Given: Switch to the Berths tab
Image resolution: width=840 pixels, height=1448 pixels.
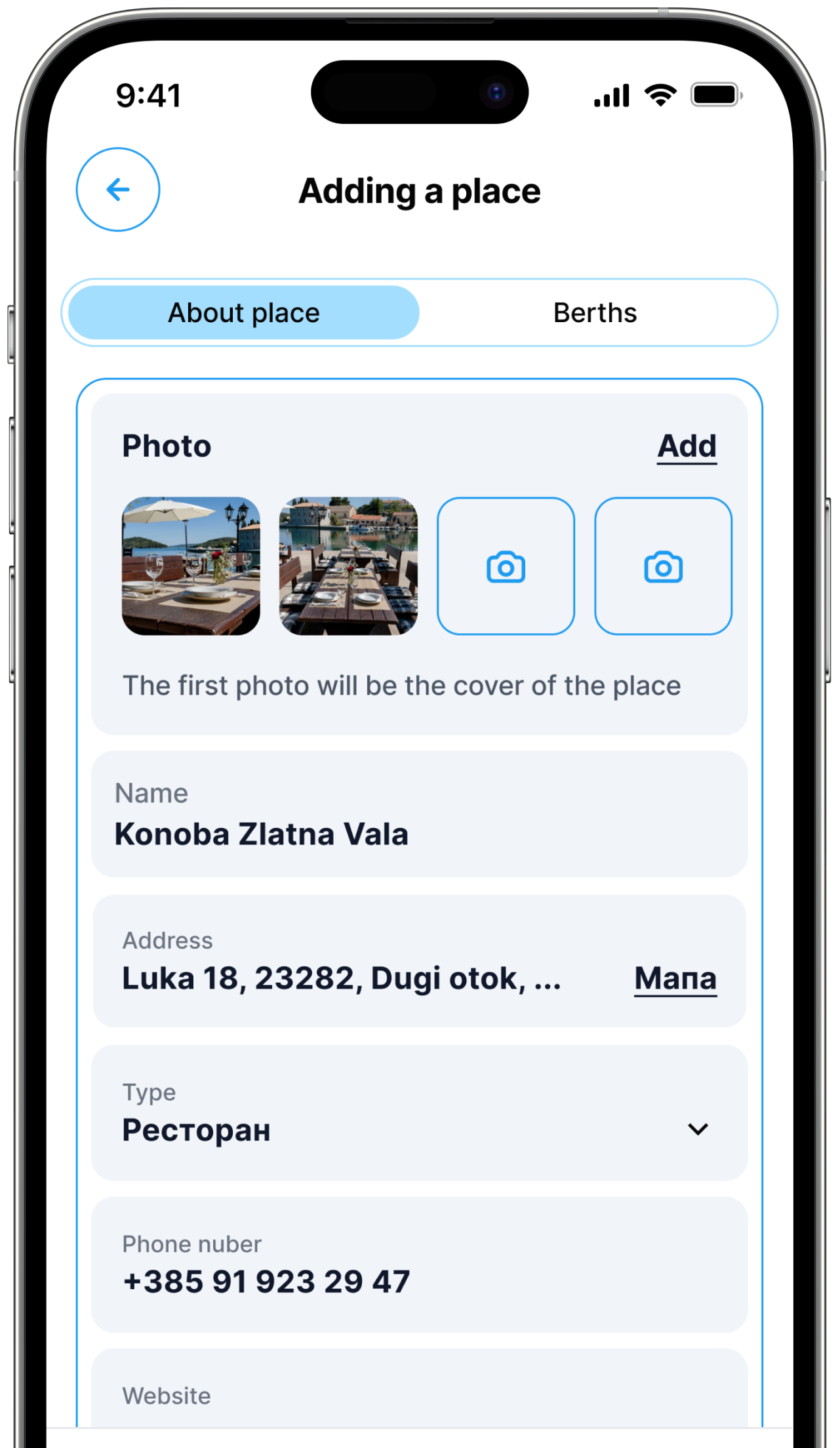Looking at the screenshot, I should (x=595, y=313).
